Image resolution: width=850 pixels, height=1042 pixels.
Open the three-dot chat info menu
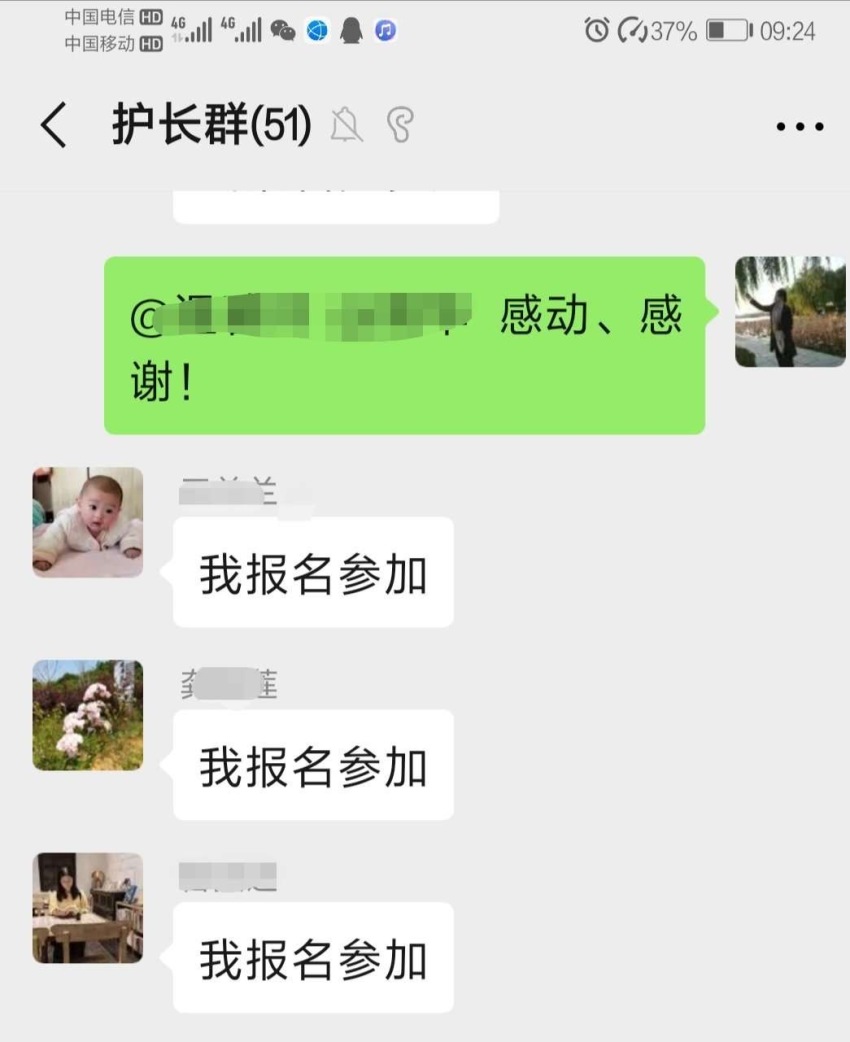tap(799, 127)
